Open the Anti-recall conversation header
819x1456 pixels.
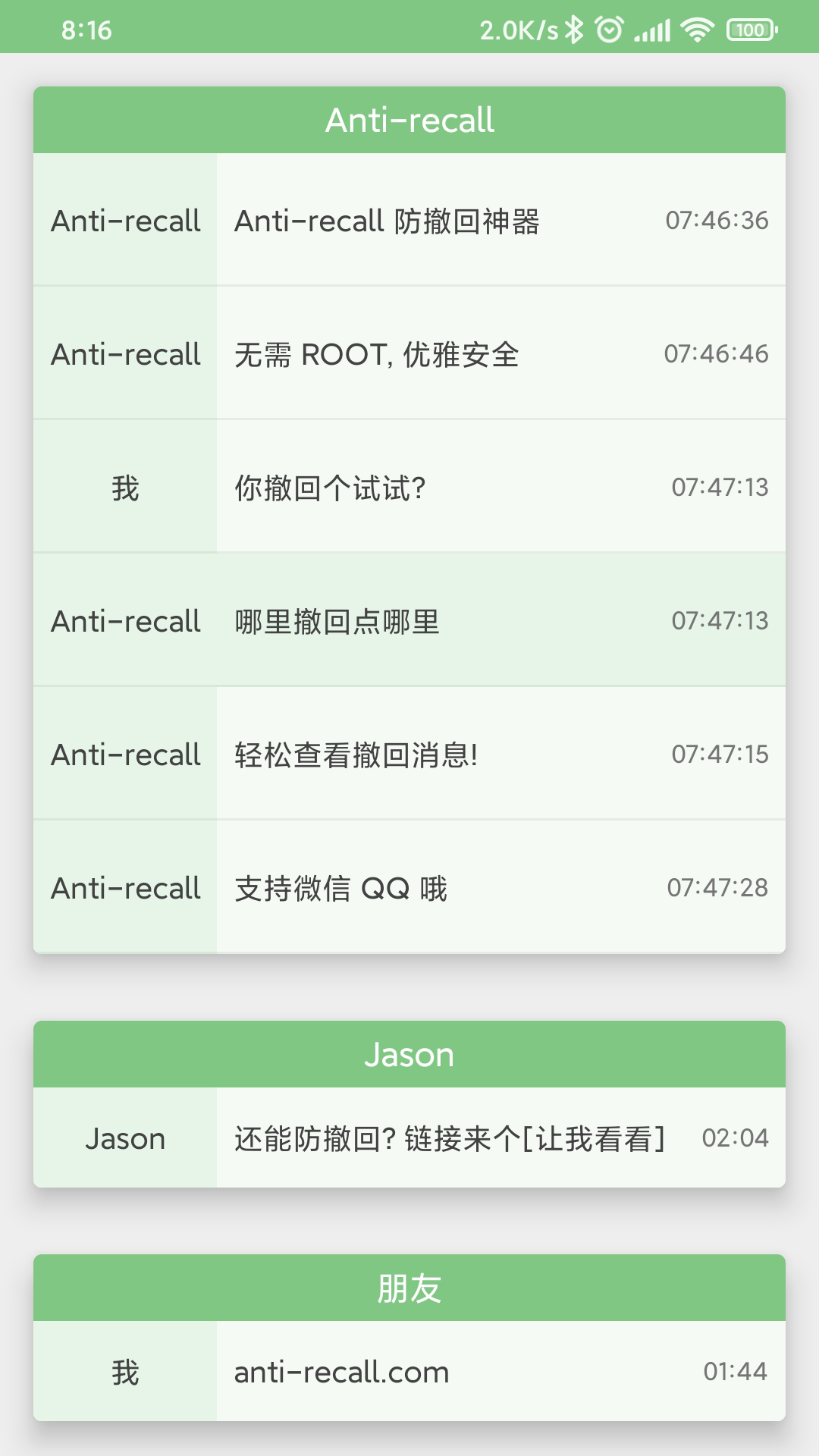pos(409,120)
